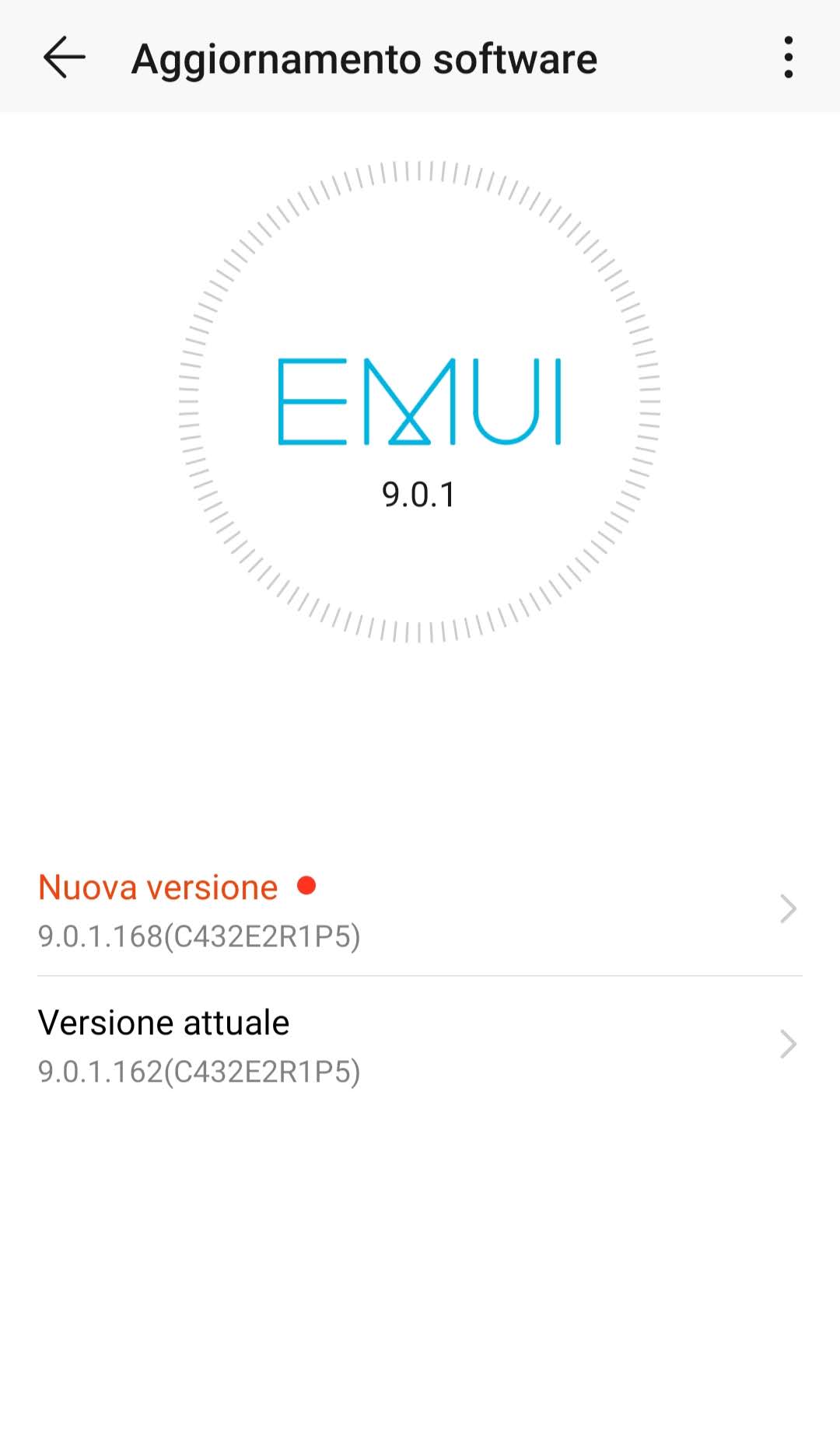840x1438 pixels.
Task: Open the three-dot overflow menu
Action: [x=788, y=58]
